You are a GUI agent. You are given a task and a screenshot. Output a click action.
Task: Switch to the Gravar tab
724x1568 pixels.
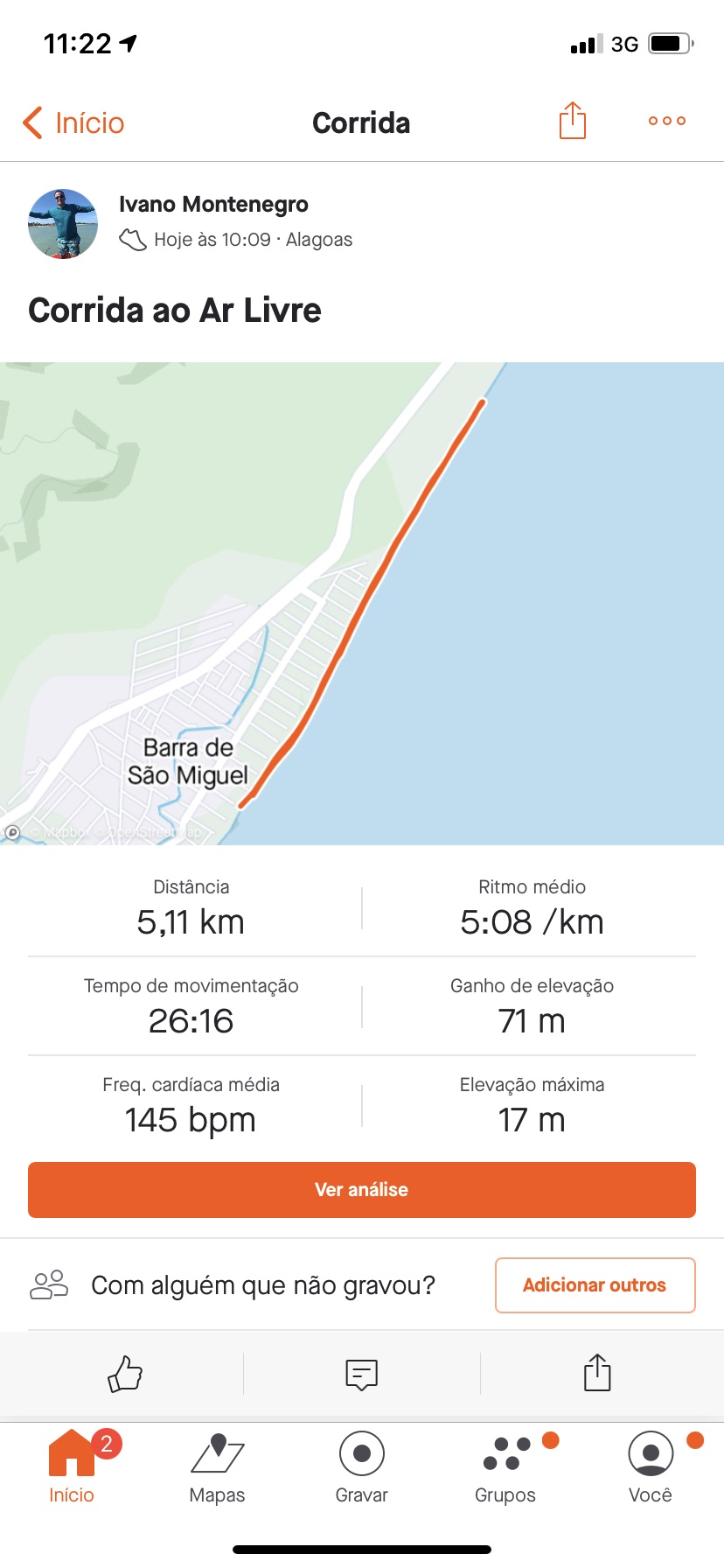click(362, 1468)
